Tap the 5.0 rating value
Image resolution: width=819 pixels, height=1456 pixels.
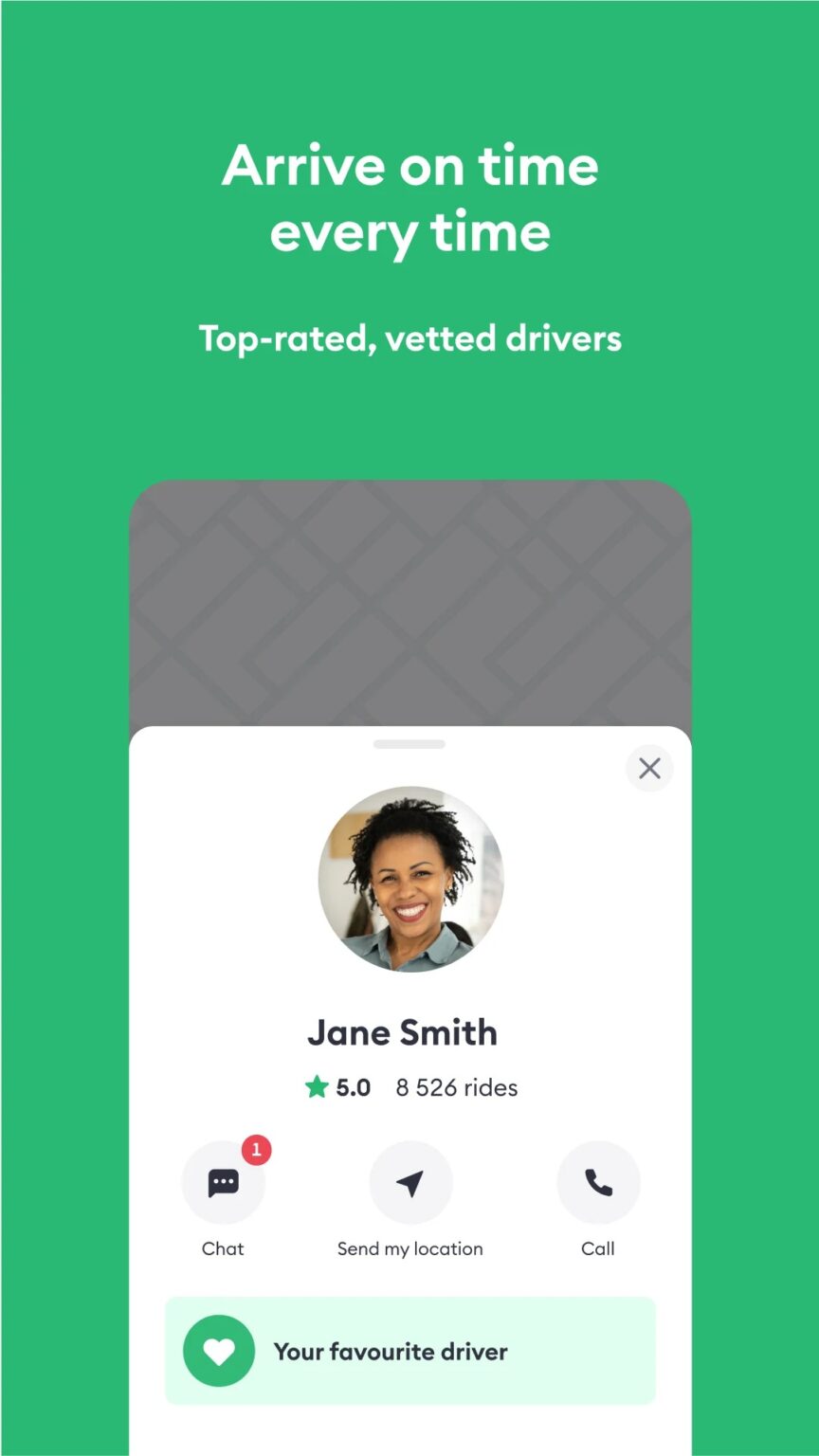(x=353, y=1087)
